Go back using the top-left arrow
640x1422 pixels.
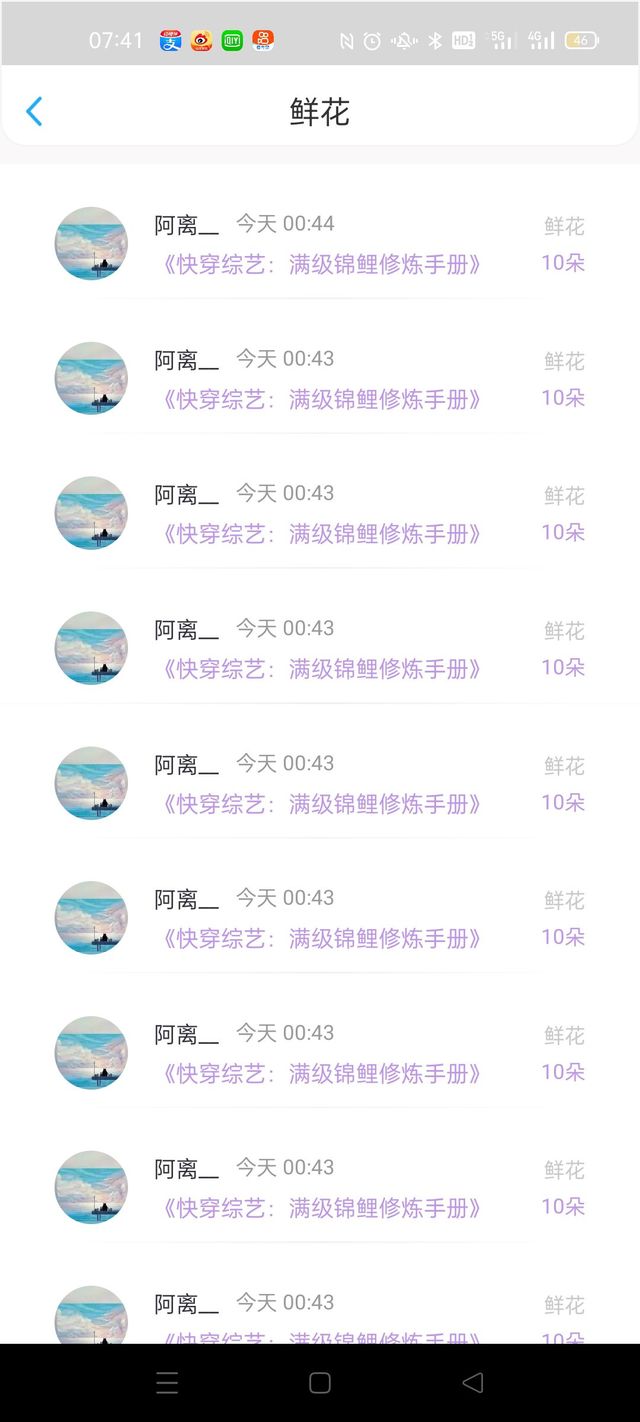tap(34, 111)
